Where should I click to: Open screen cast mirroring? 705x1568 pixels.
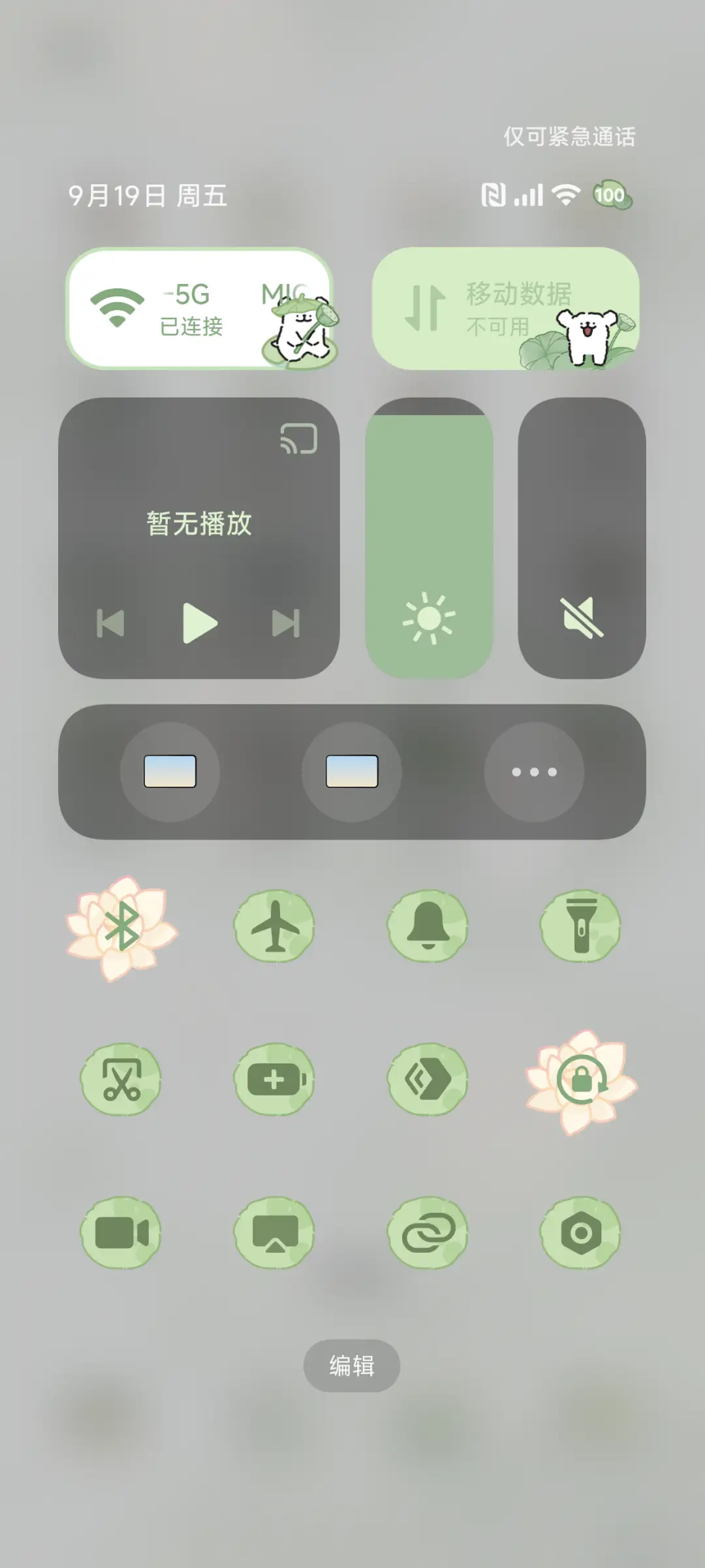point(274,1232)
